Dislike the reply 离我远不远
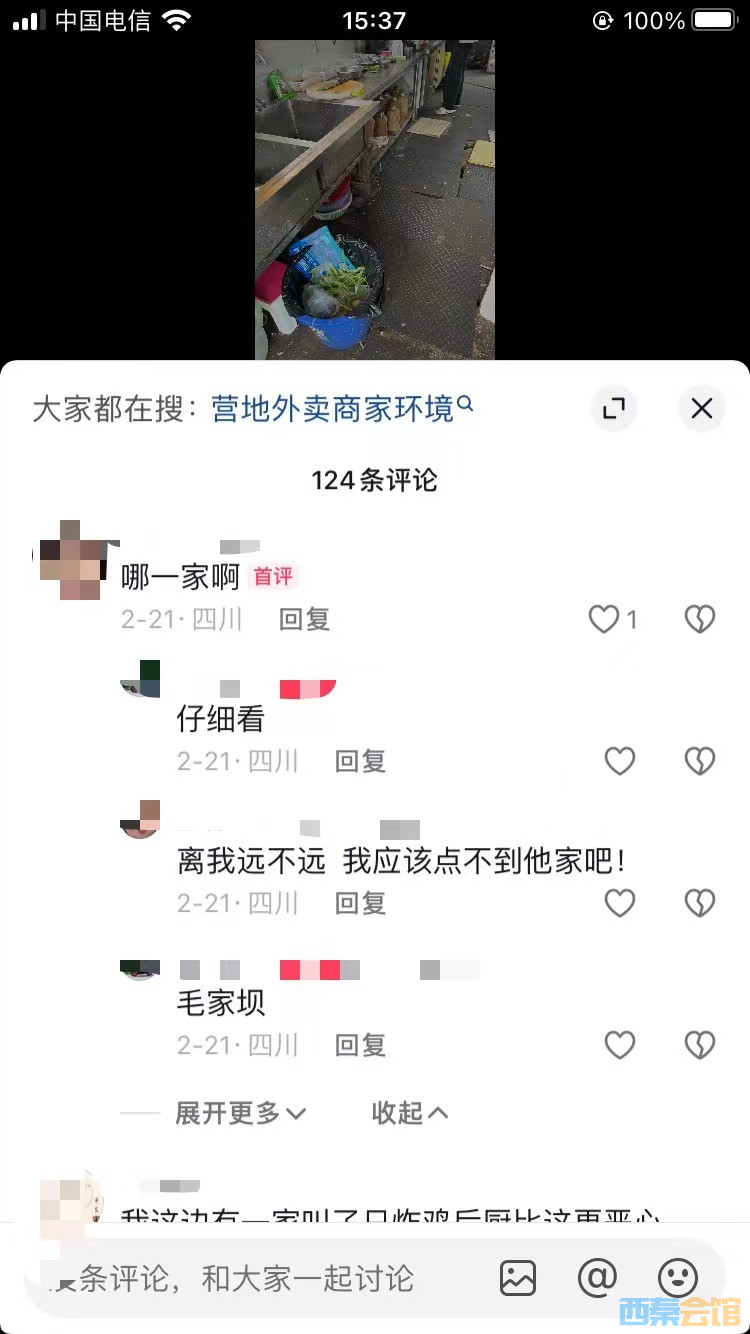The height and width of the screenshot is (1334, 750). tap(699, 904)
